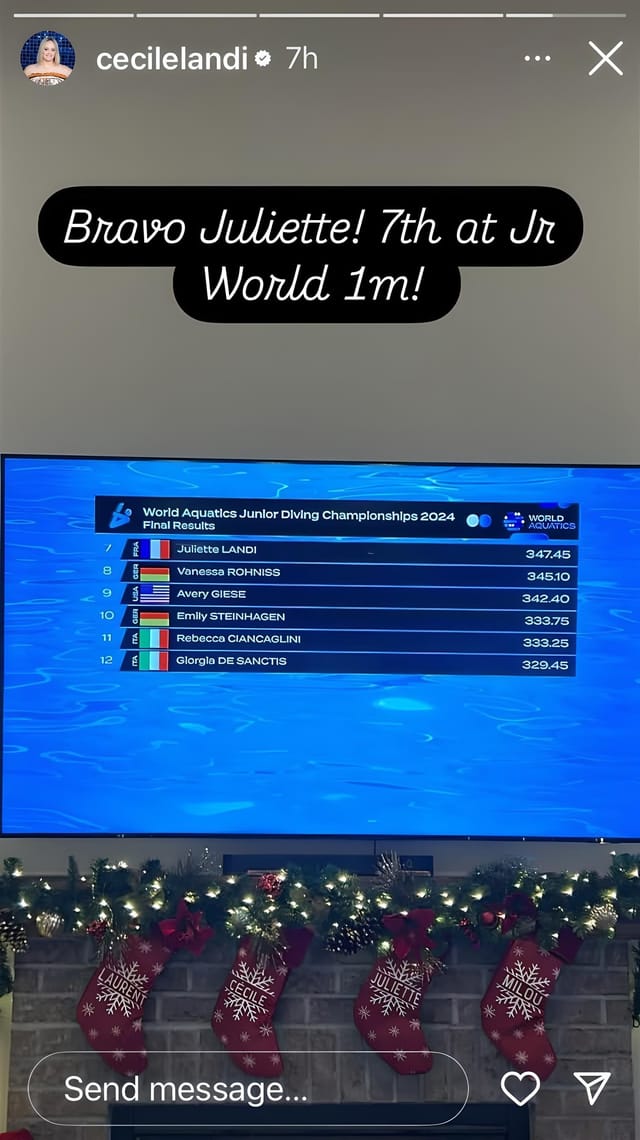Open cecilelandi's profile from the username

(x=171, y=59)
